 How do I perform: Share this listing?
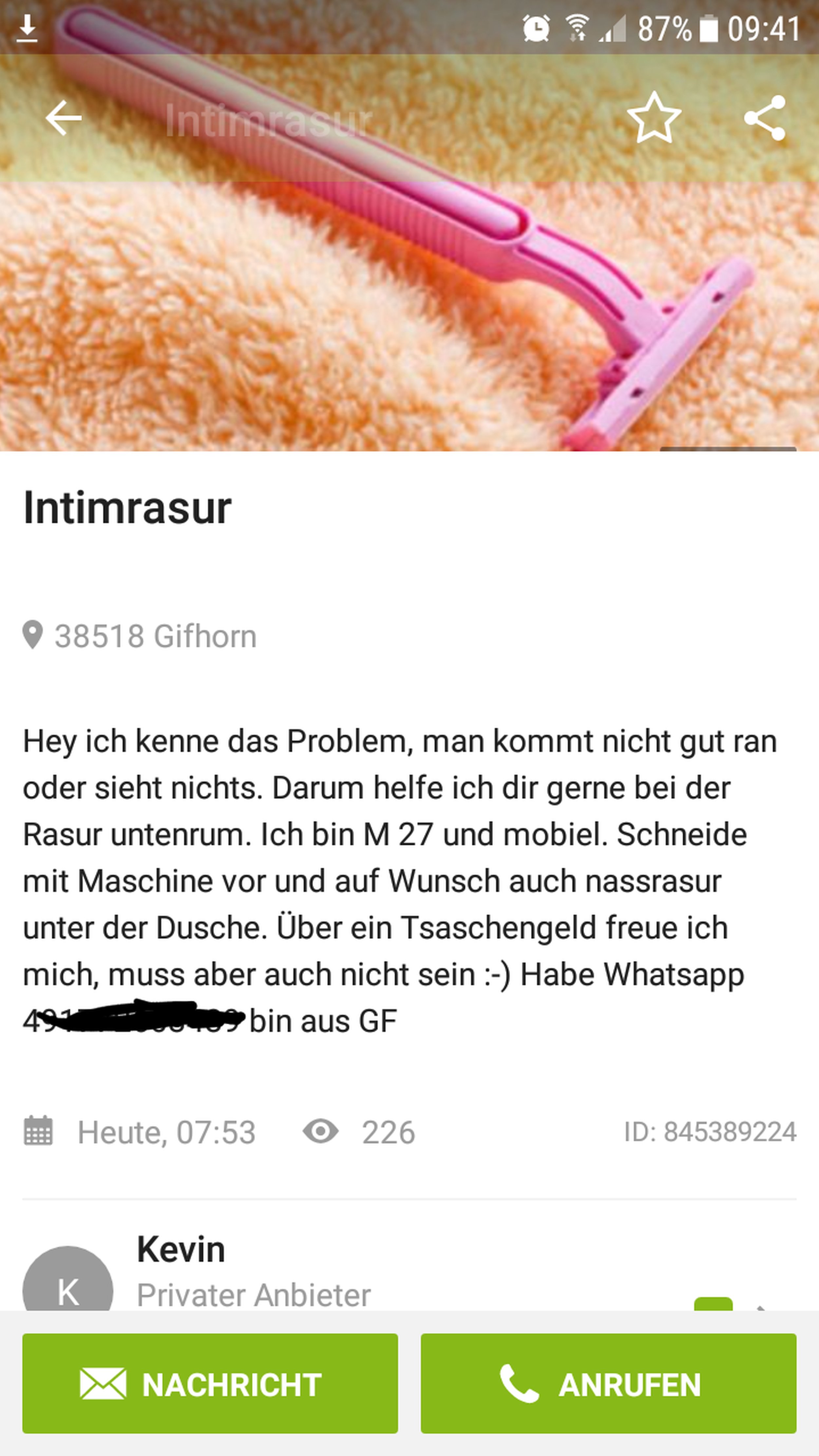click(x=765, y=118)
